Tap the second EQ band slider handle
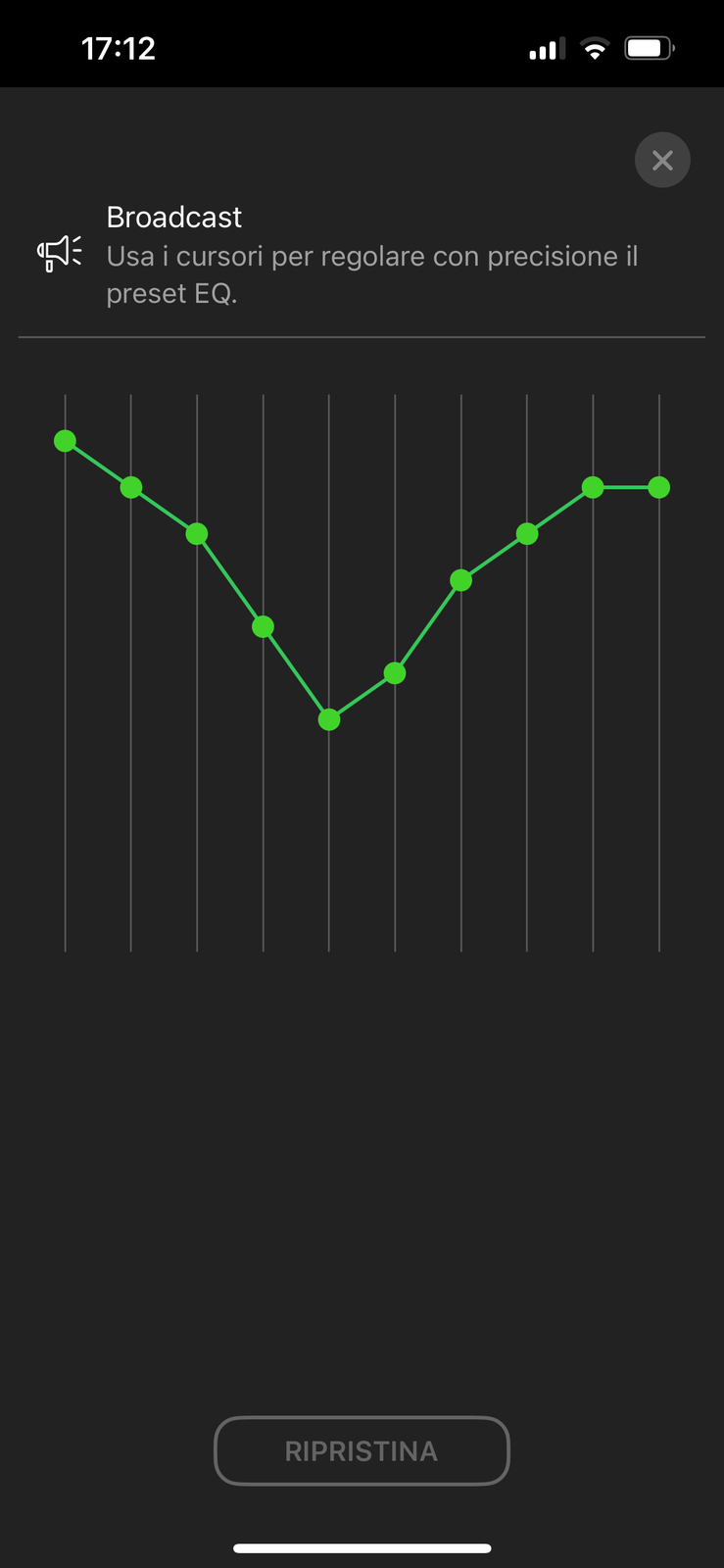This screenshot has width=724, height=1568. [131, 487]
